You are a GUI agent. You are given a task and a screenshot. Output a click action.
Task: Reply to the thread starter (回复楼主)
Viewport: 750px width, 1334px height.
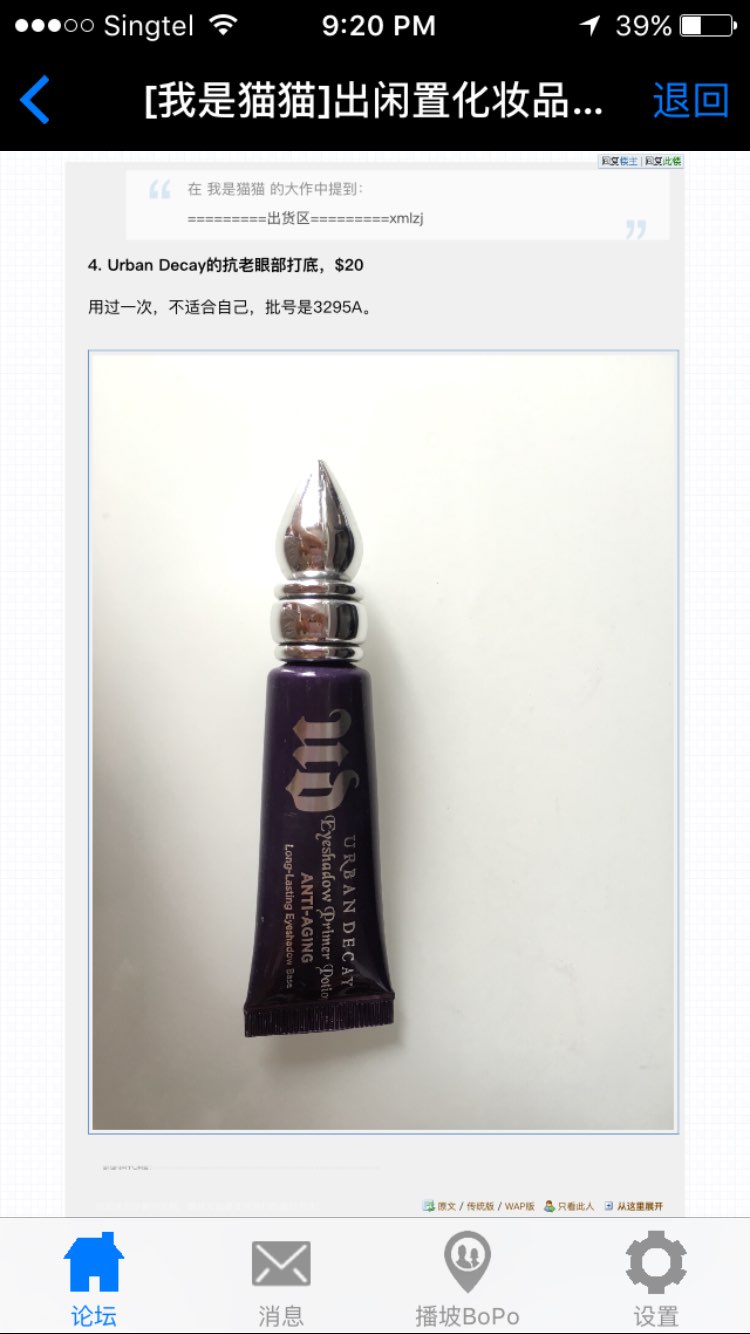point(619,161)
